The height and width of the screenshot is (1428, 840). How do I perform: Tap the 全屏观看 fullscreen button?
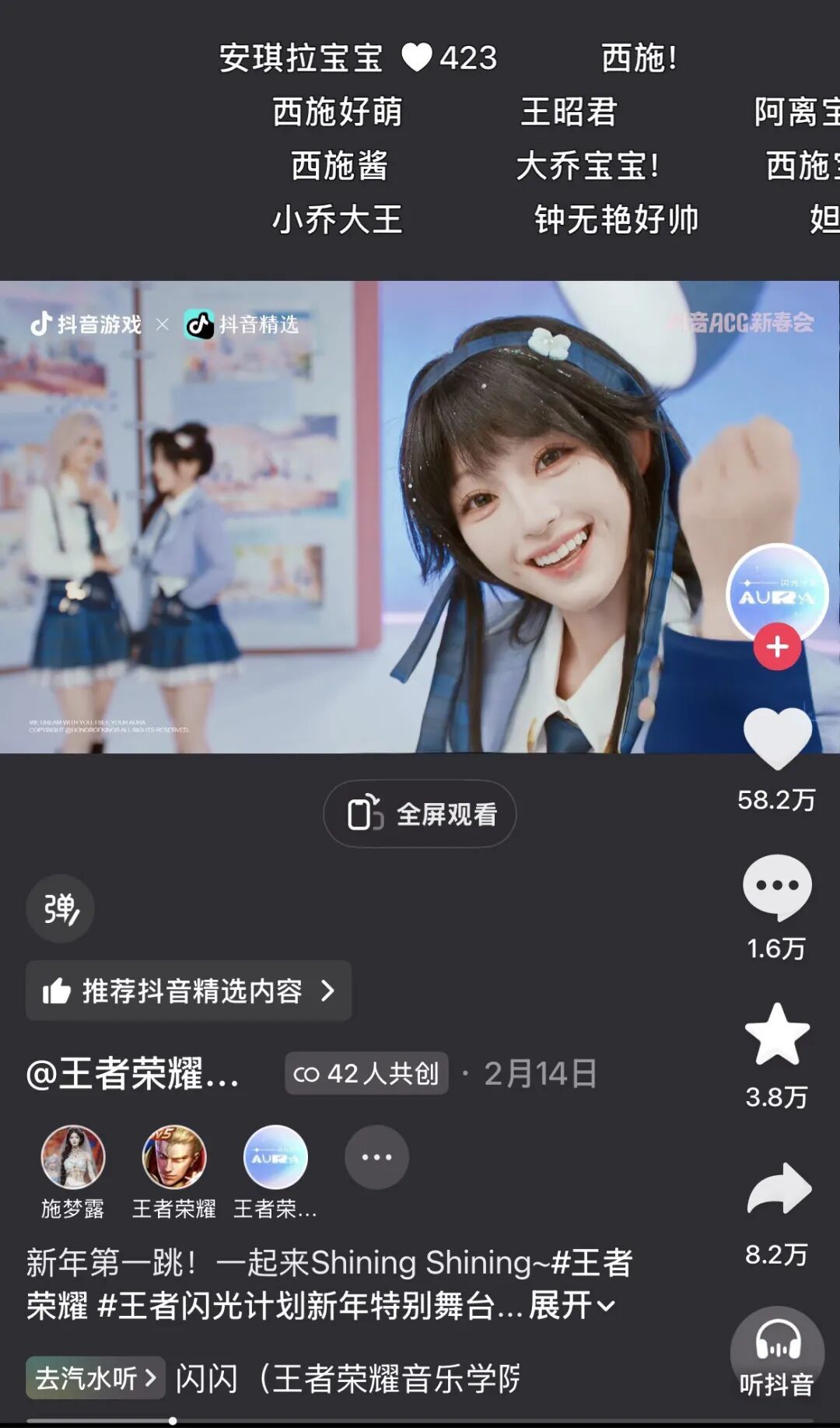(x=420, y=812)
